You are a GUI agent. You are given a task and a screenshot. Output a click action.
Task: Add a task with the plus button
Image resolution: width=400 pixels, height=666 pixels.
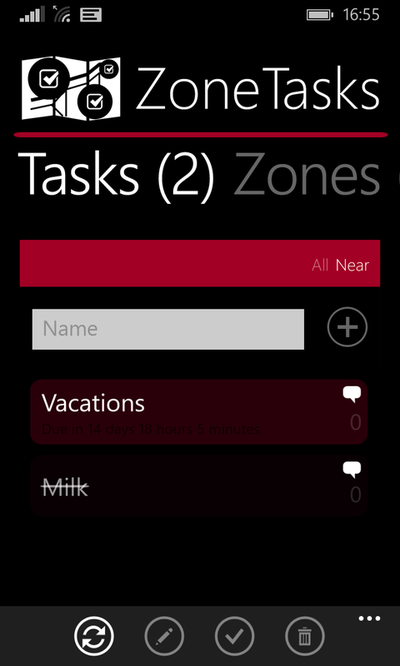(347, 327)
